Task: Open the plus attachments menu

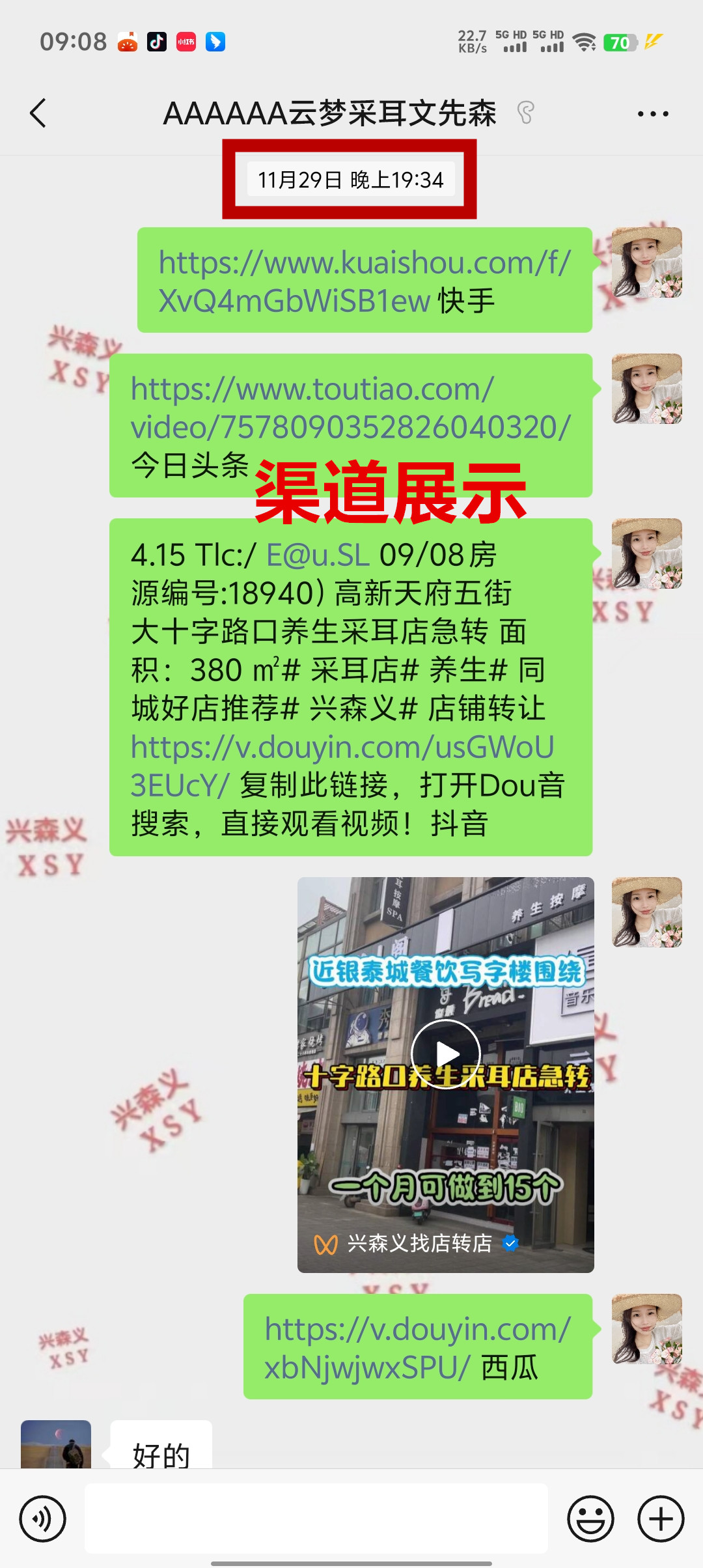Action: pos(661,1519)
